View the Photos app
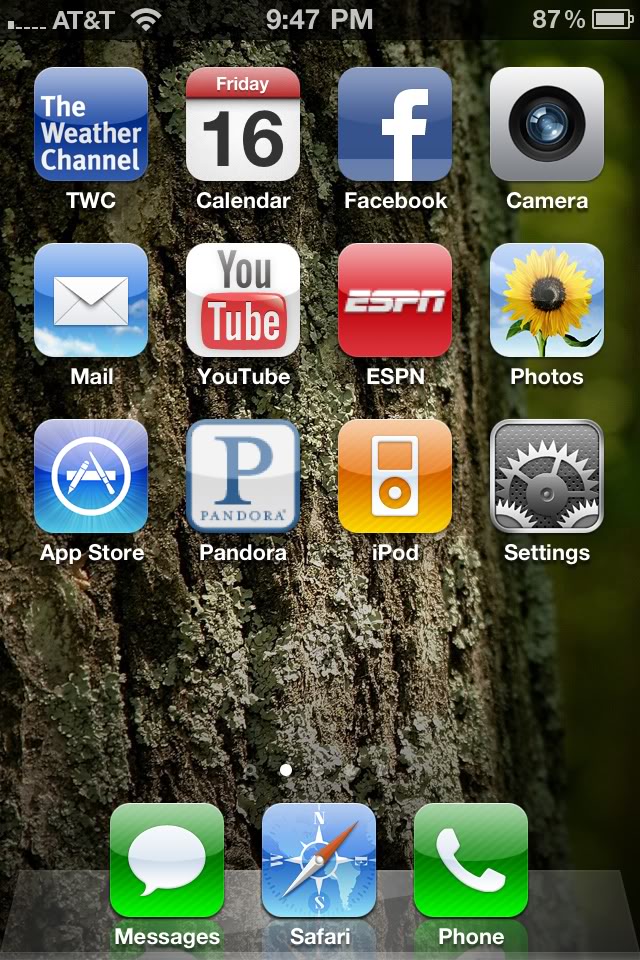The image size is (640, 960). pyautogui.click(x=547, y=300)
